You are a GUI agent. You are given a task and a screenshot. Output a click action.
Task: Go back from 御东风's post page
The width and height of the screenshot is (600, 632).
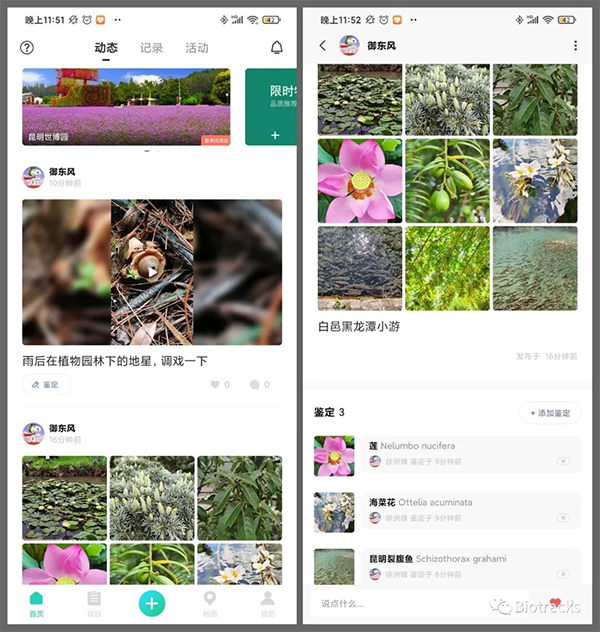point(322,46)
